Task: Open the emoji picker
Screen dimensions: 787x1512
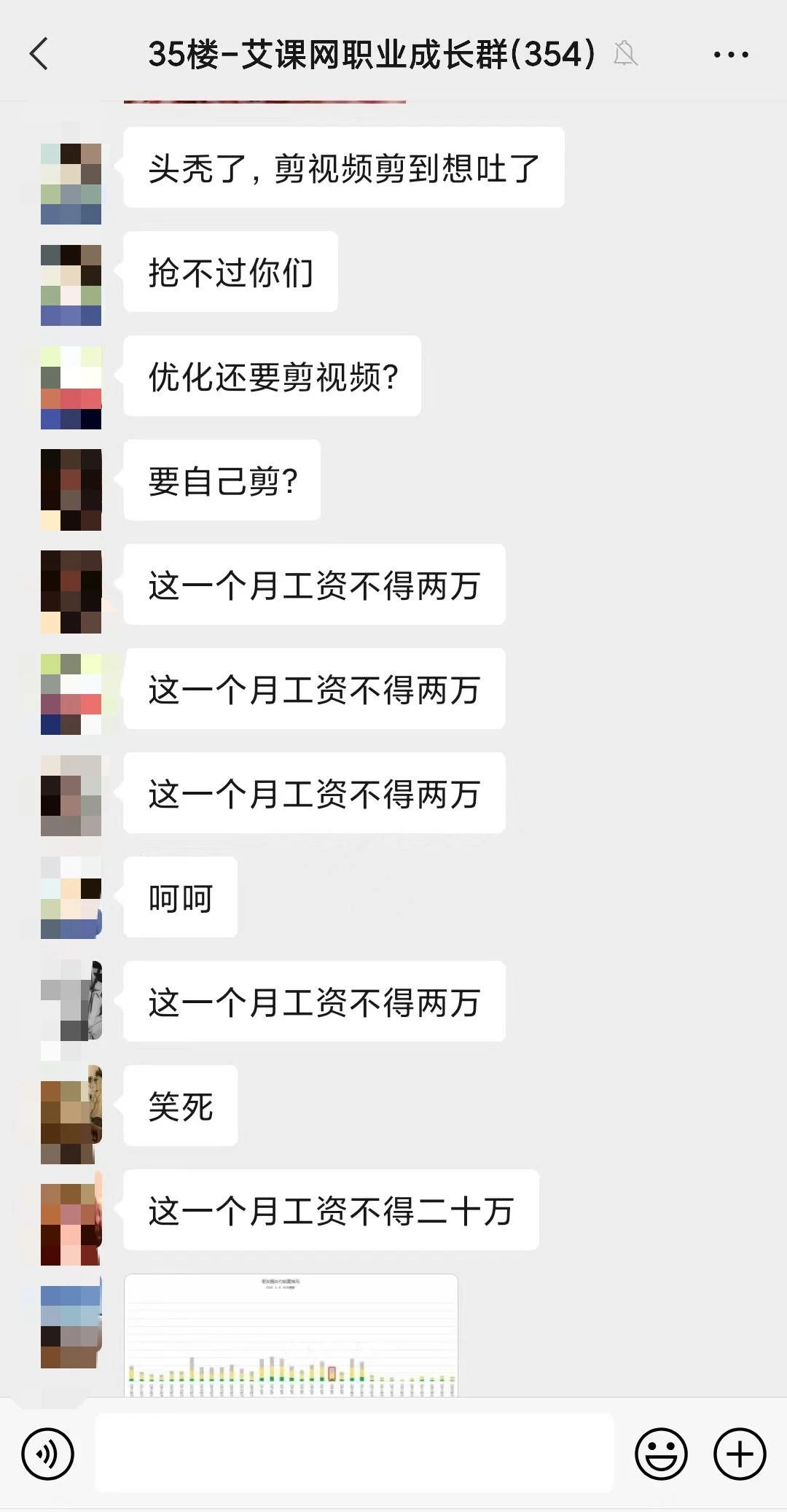Action: [x=661, y=1454]
